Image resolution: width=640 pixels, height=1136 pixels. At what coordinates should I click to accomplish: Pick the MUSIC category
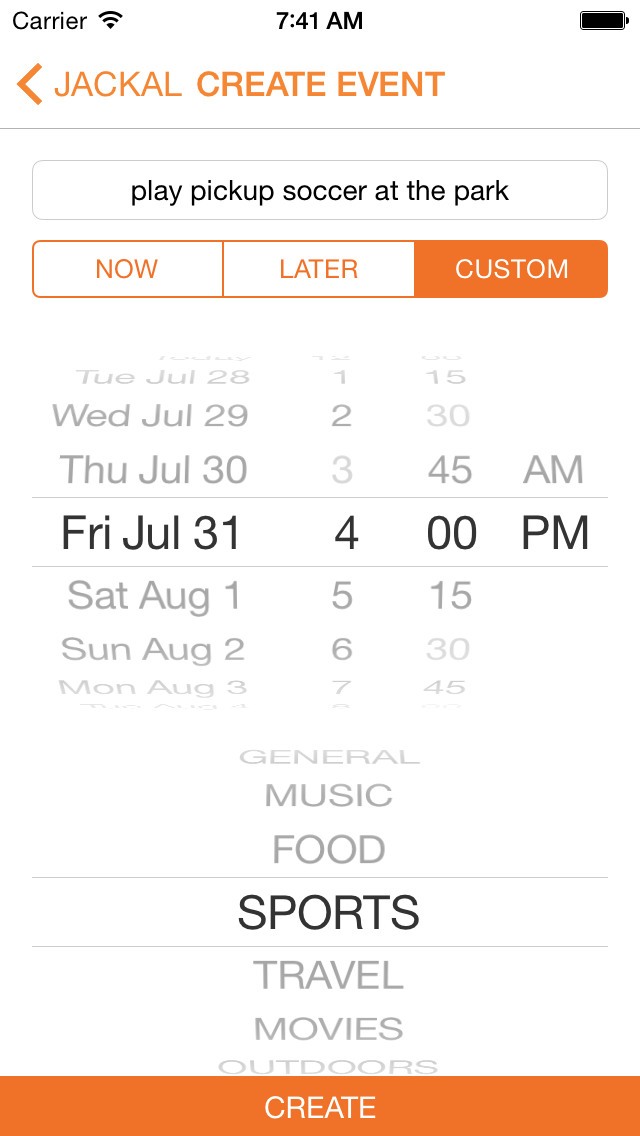click(x=329, y=796)
